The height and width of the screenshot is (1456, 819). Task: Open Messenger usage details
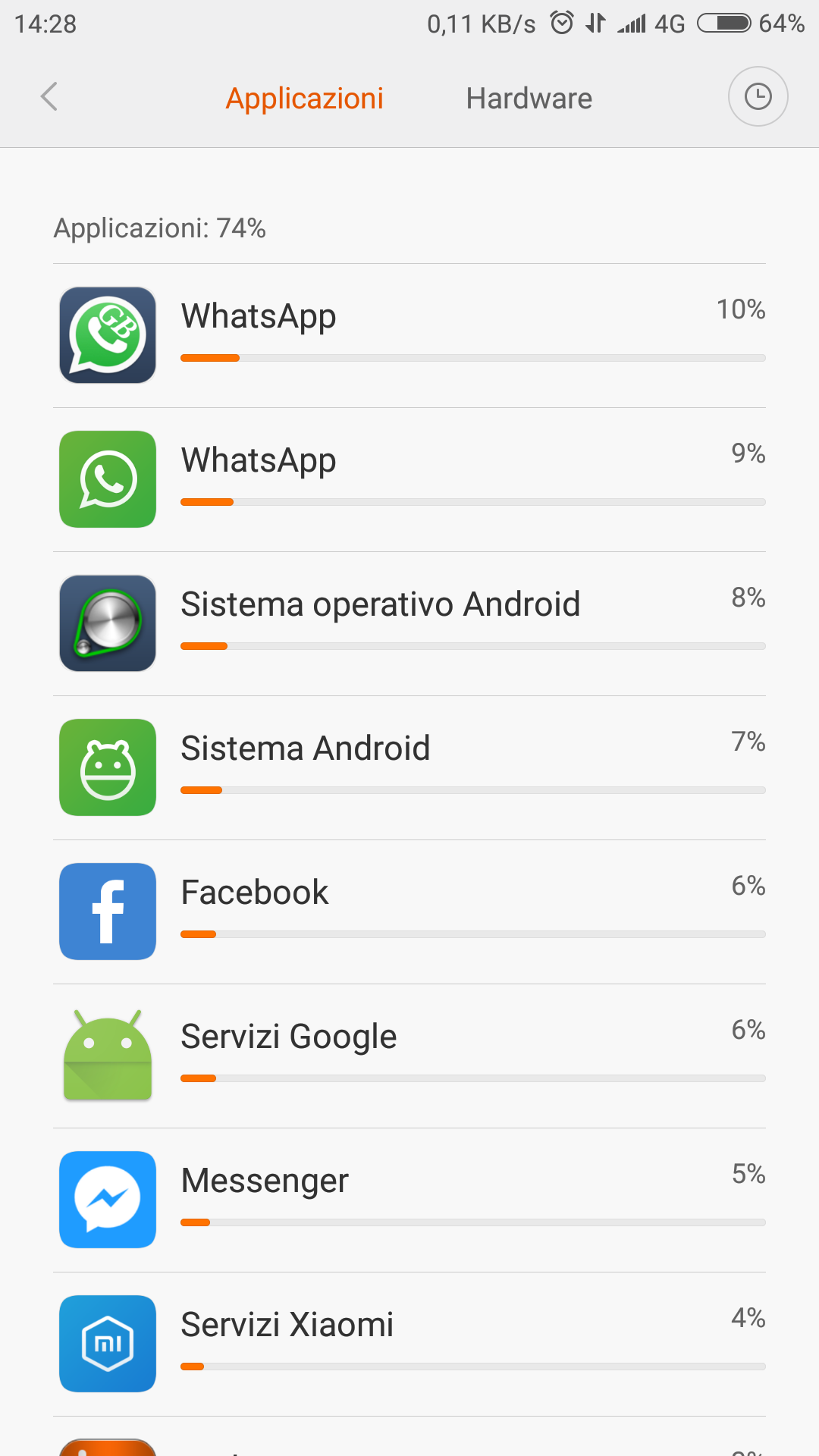[409, 1200]
